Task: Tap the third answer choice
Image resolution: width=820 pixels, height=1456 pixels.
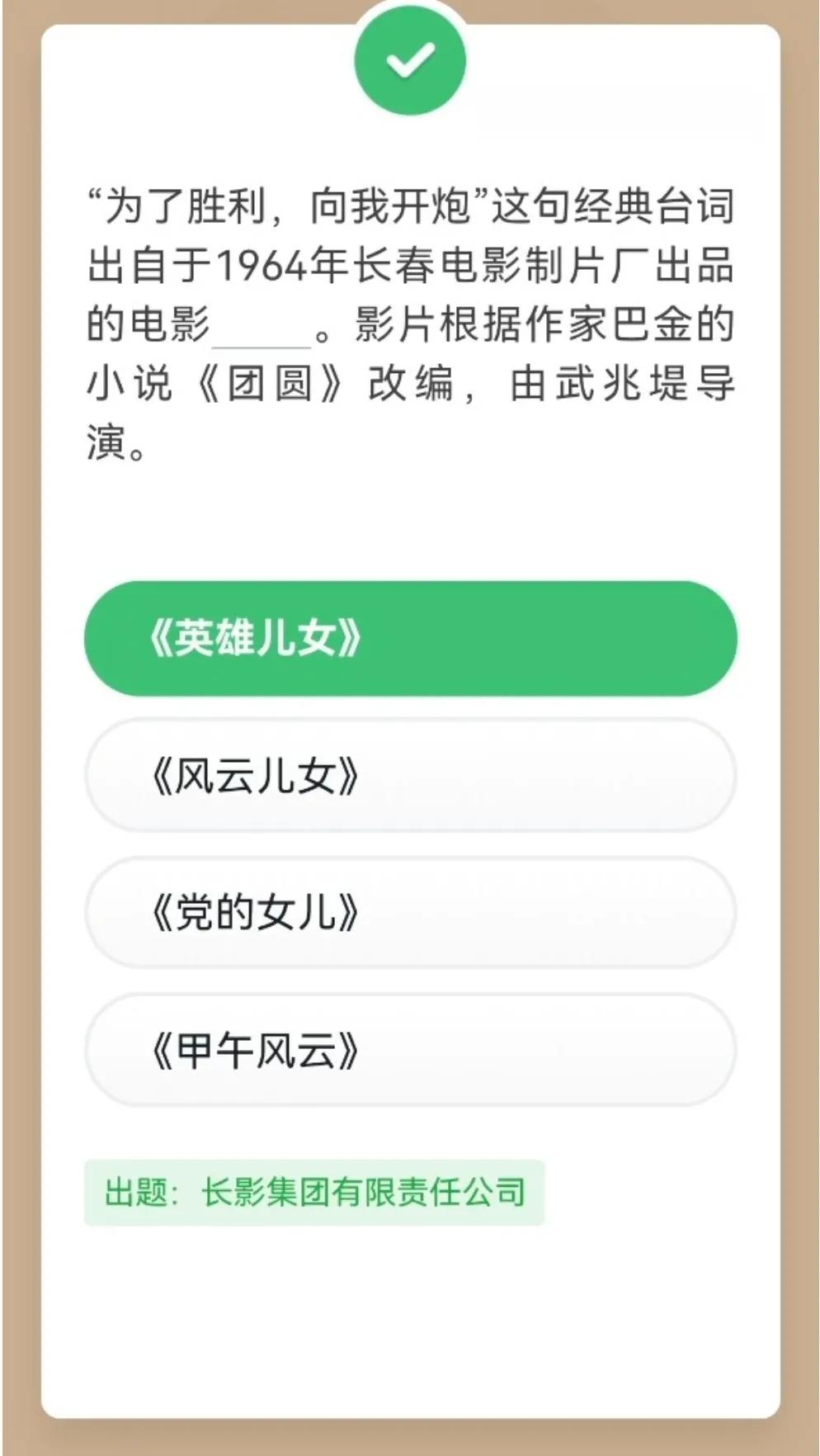Action: point(410,912)
